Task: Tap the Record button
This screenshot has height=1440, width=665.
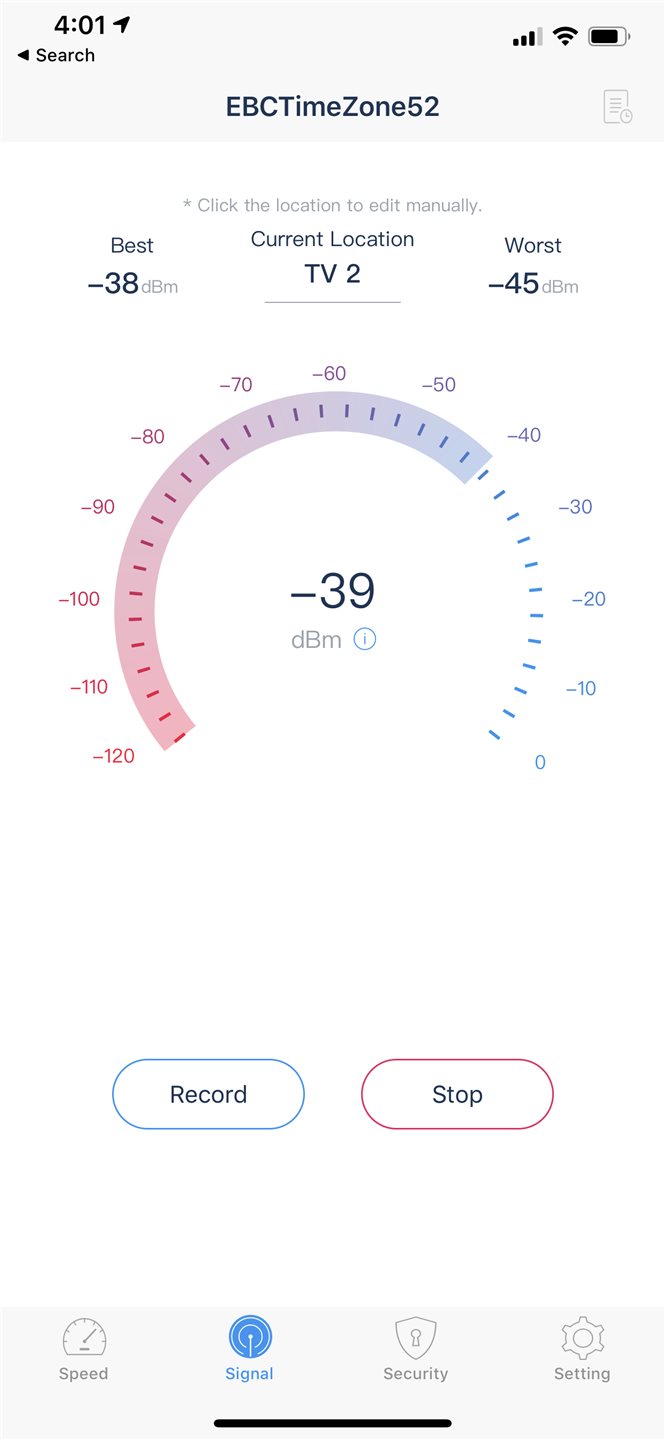Action: point(208,1094)
